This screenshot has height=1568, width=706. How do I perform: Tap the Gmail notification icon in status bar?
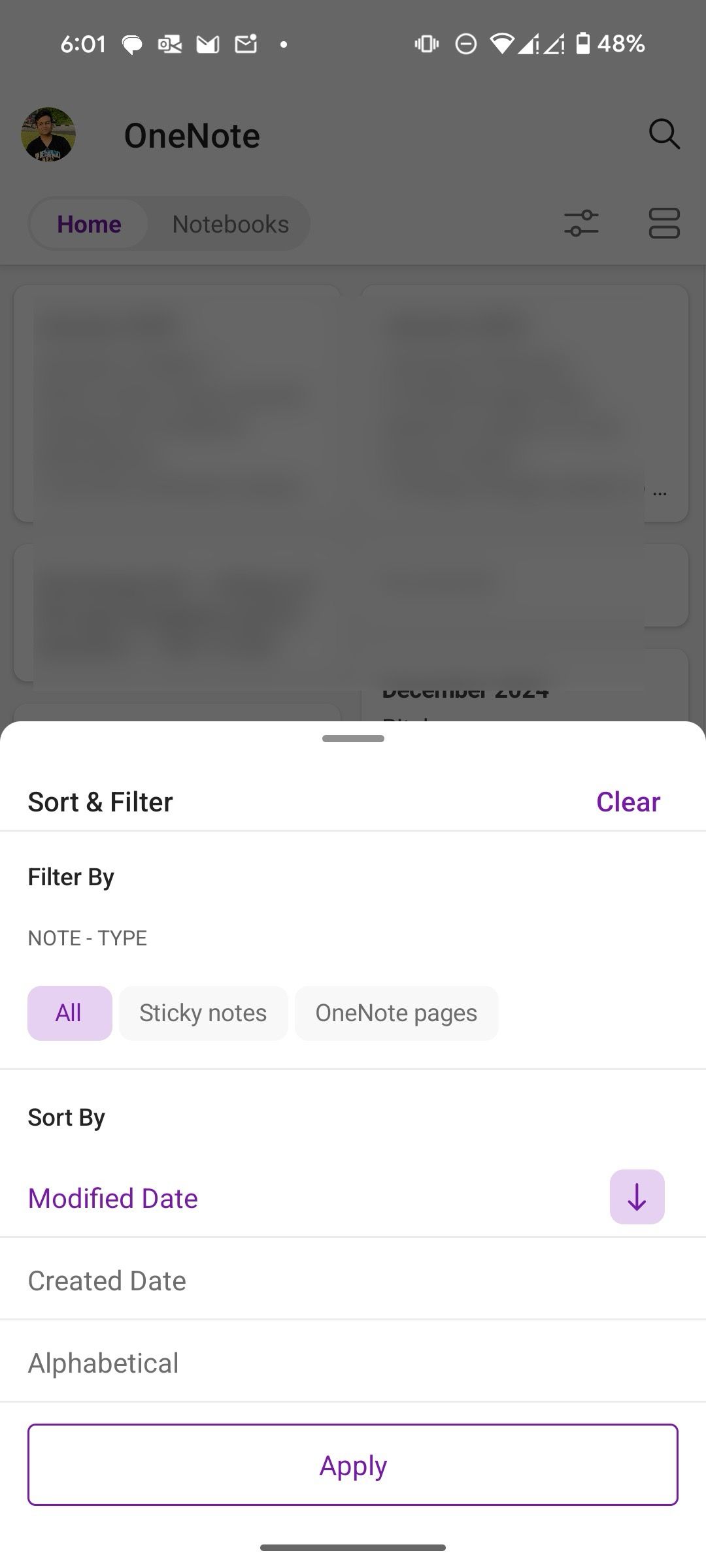point(207,44)
